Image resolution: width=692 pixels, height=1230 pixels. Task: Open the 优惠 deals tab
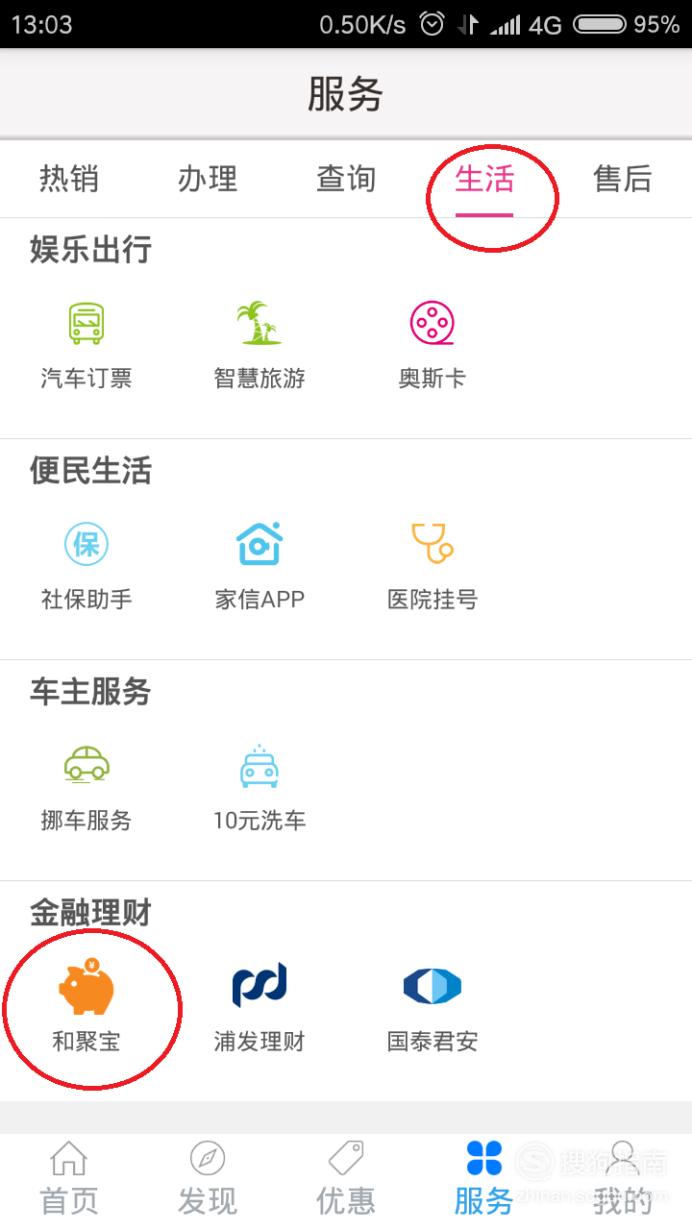pyautogui.click(x=346, y=1178)
